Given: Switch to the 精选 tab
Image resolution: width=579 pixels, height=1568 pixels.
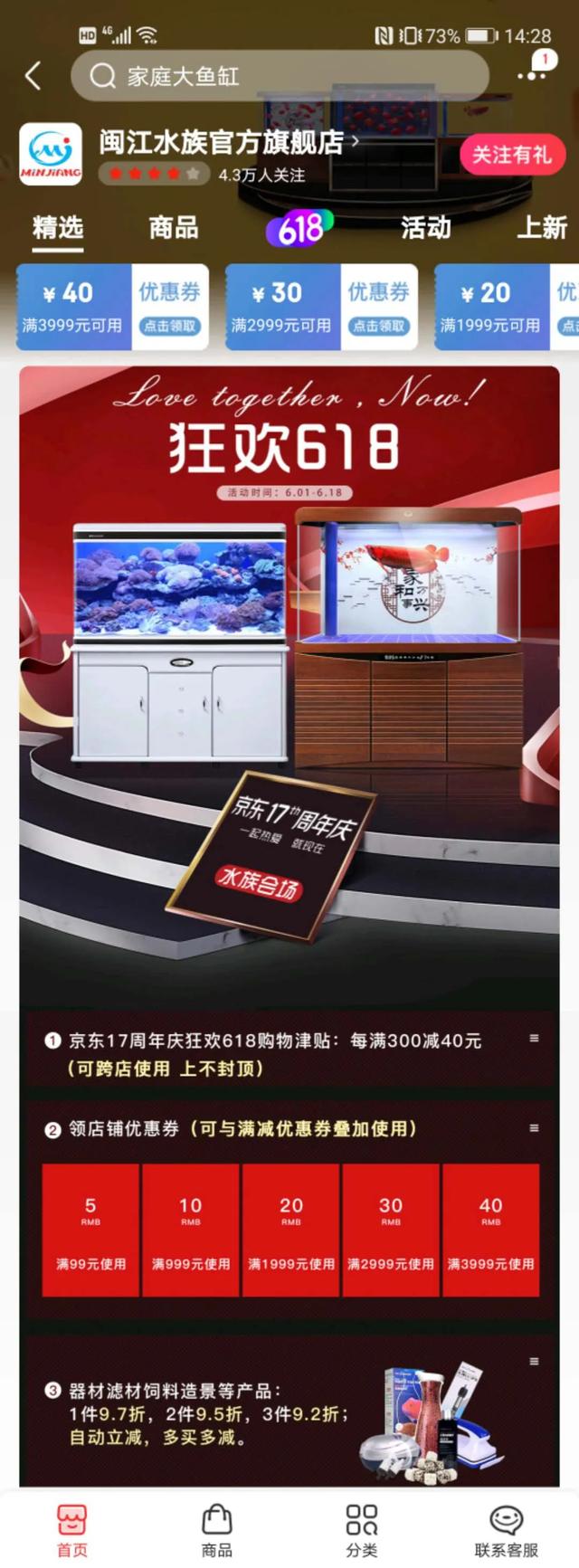Looking at the screenshot, I should 58,227.
